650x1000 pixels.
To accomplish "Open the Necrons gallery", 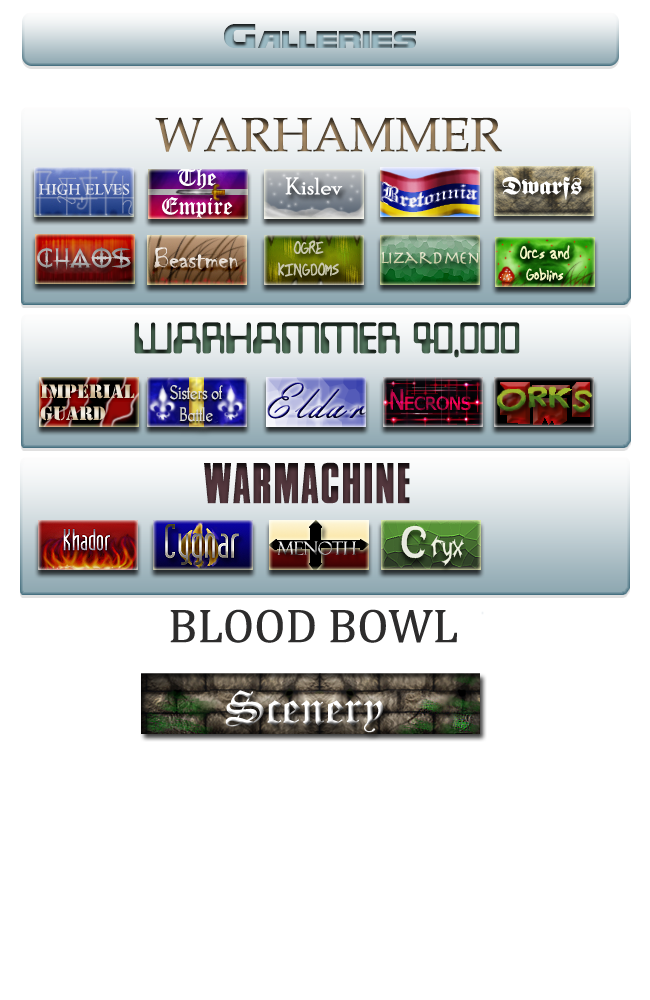I will [x=432, y=402].
